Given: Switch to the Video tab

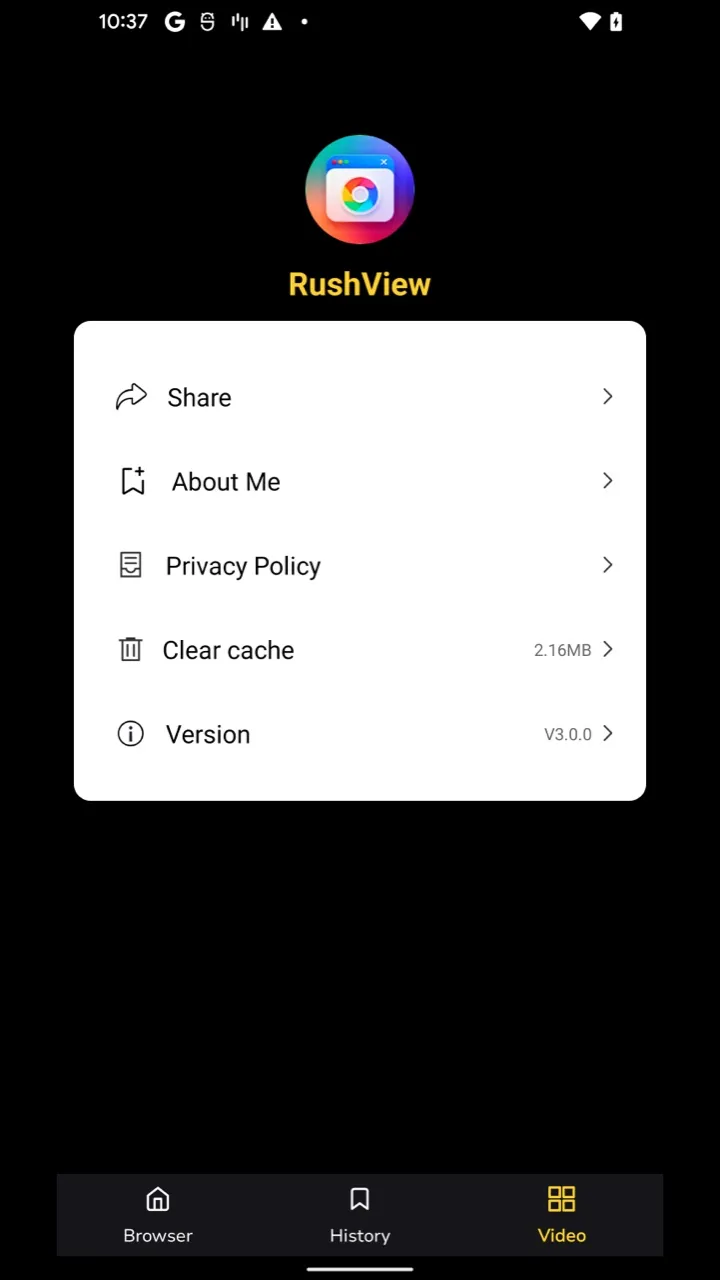Looking at the screenshot, I should (x=561, y=1214).
